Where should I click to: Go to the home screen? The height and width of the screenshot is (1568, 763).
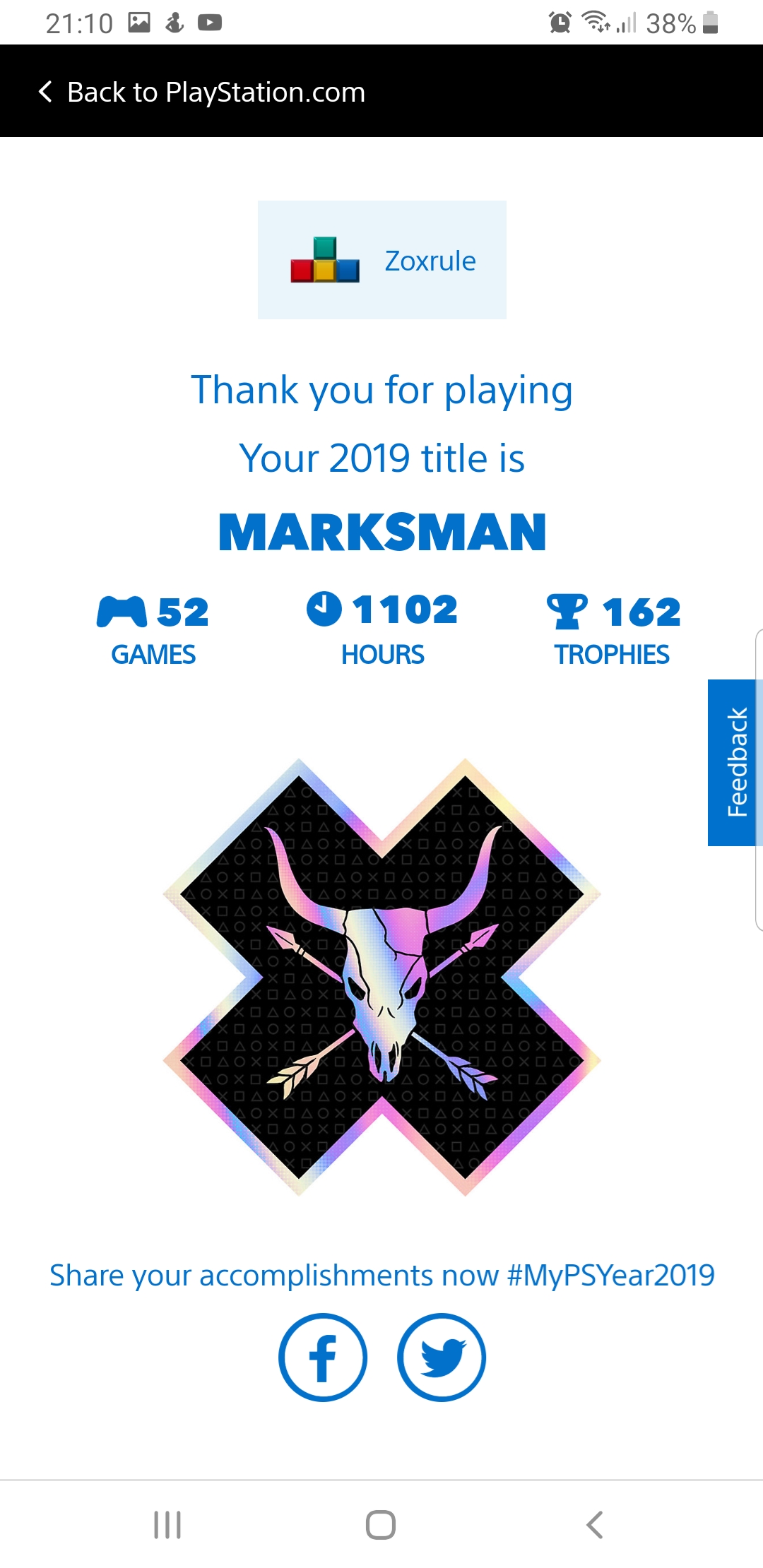pos(381,1525)
